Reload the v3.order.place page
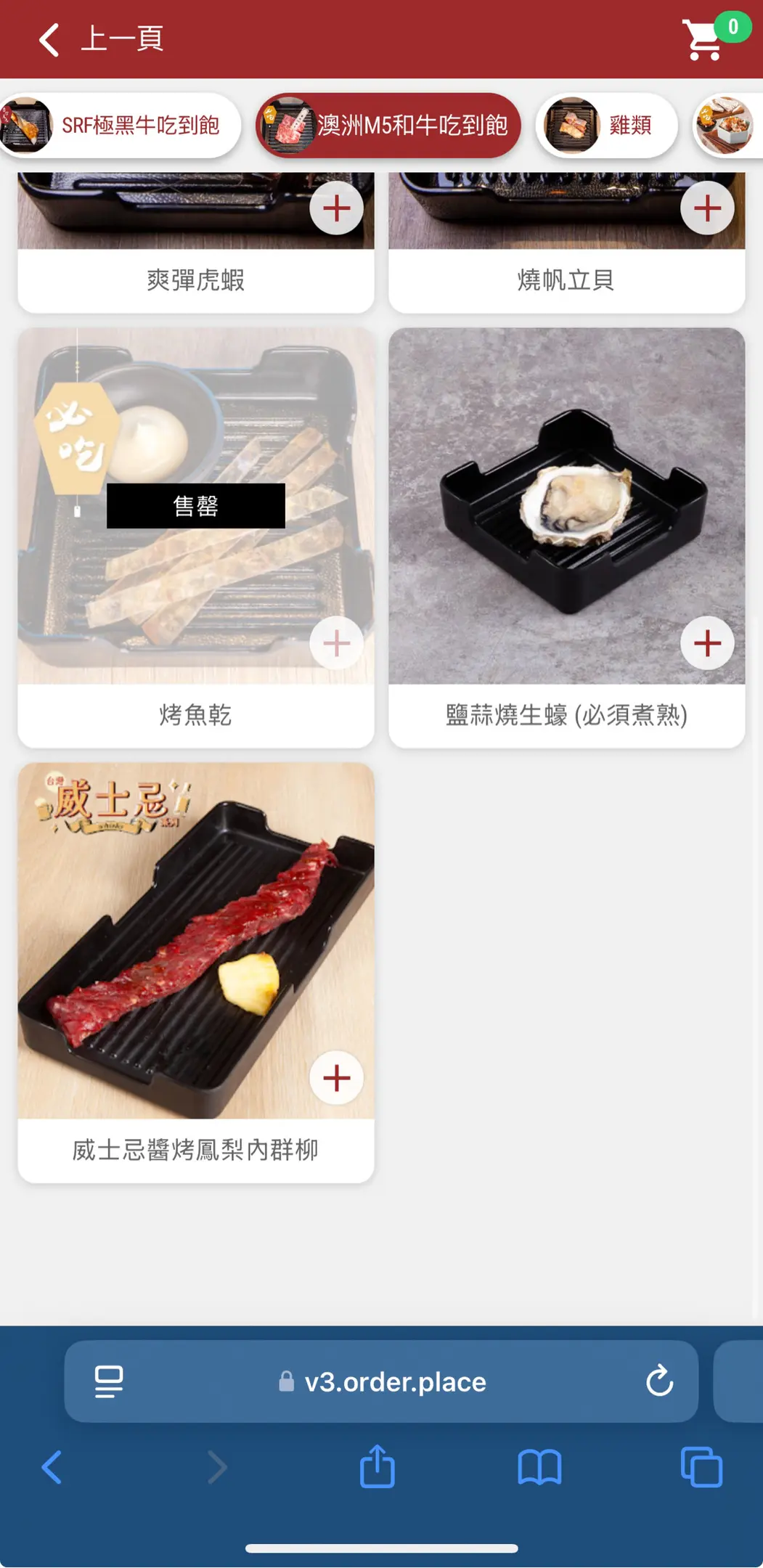This screenshot has height=1568, width=763. click(x=659, y=1381)
